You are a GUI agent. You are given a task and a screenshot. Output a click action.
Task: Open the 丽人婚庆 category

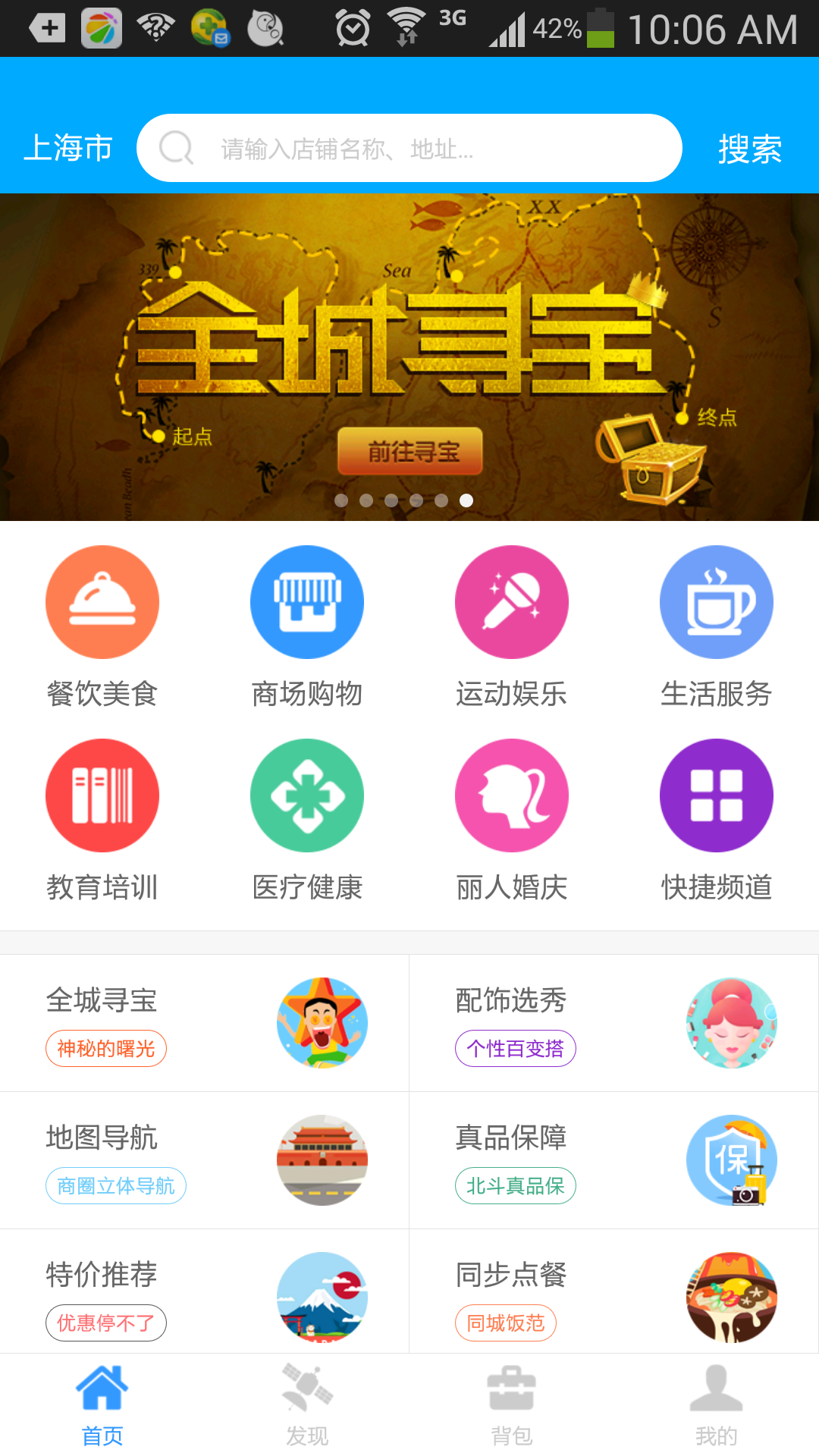coord(512,819)
